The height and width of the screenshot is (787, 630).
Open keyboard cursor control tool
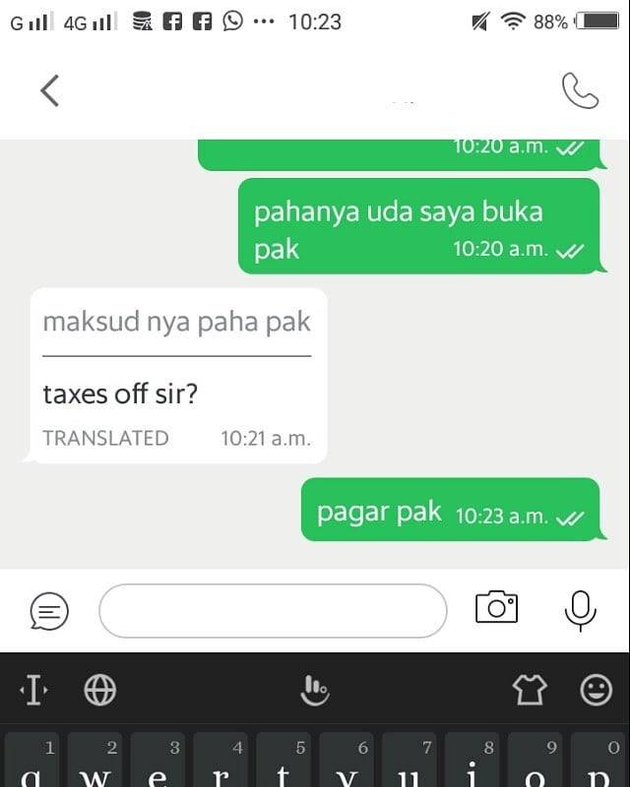[x=35, y=690]
